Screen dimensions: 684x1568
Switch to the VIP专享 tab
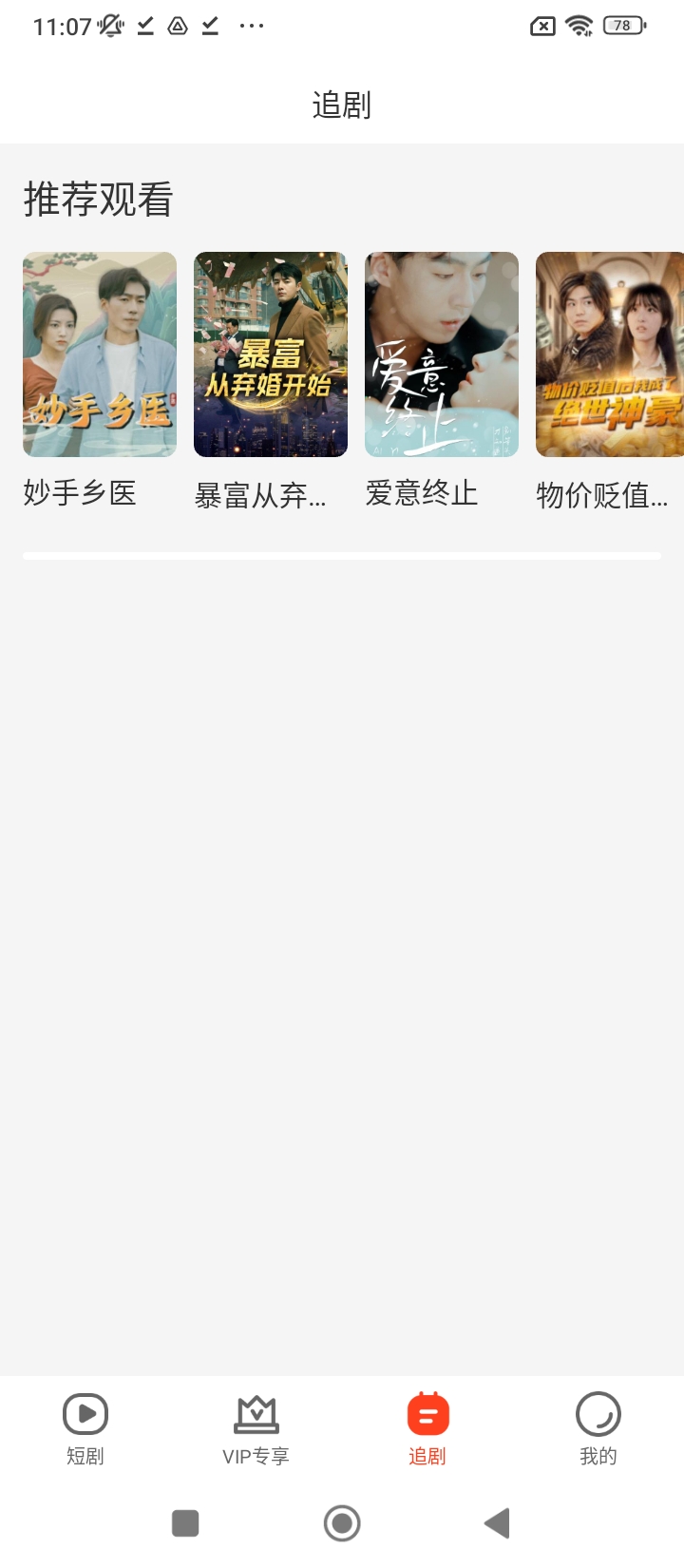256,1428
